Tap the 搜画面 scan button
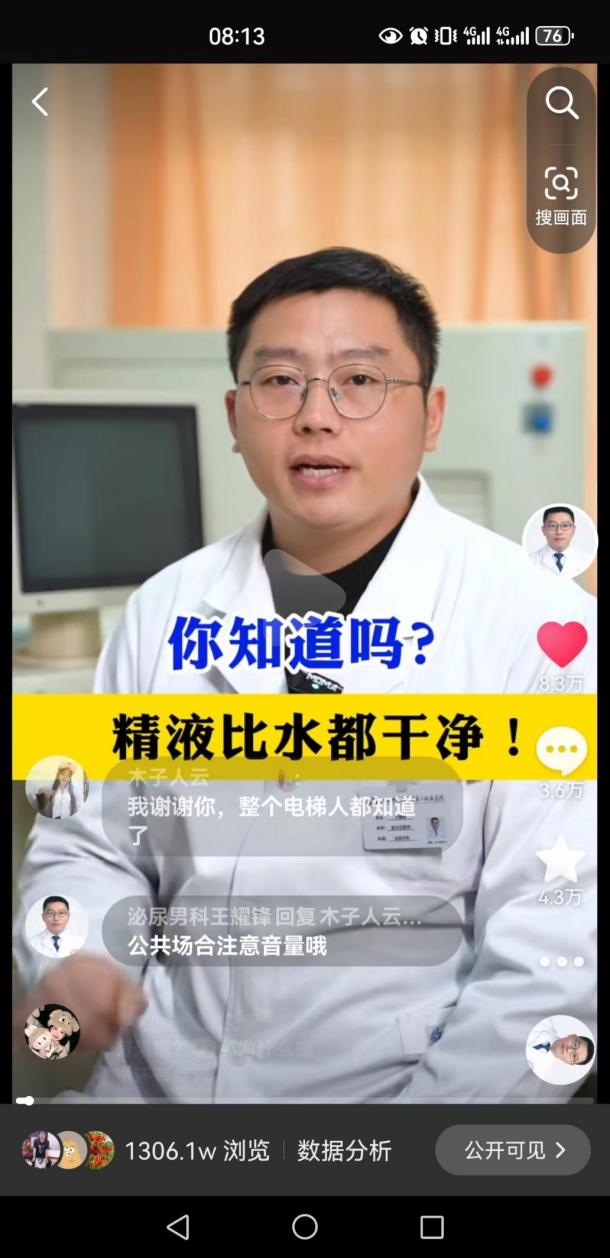The width and height of the screenshot is (610, 1258). coord(561,194)
